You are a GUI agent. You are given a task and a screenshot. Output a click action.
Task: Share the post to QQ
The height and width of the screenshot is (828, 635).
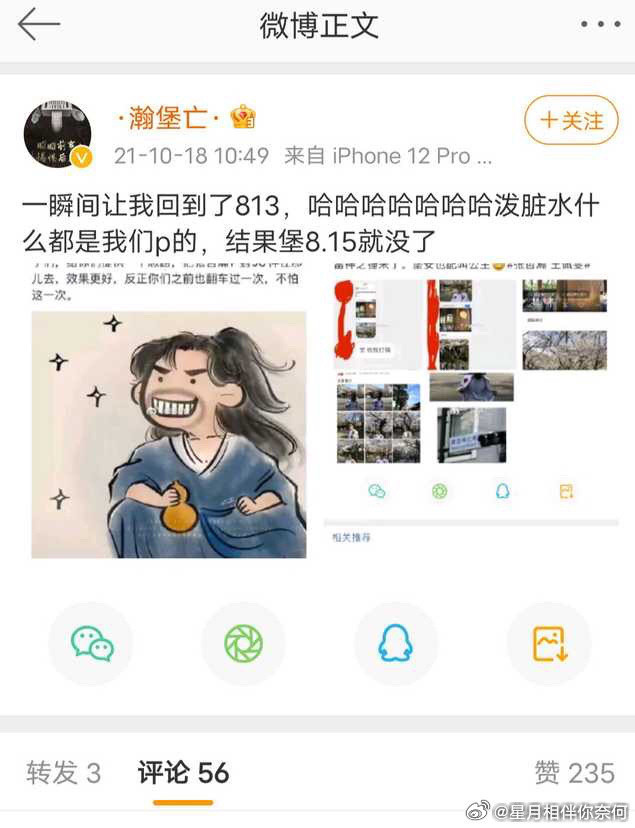click(x=395, y=643)
